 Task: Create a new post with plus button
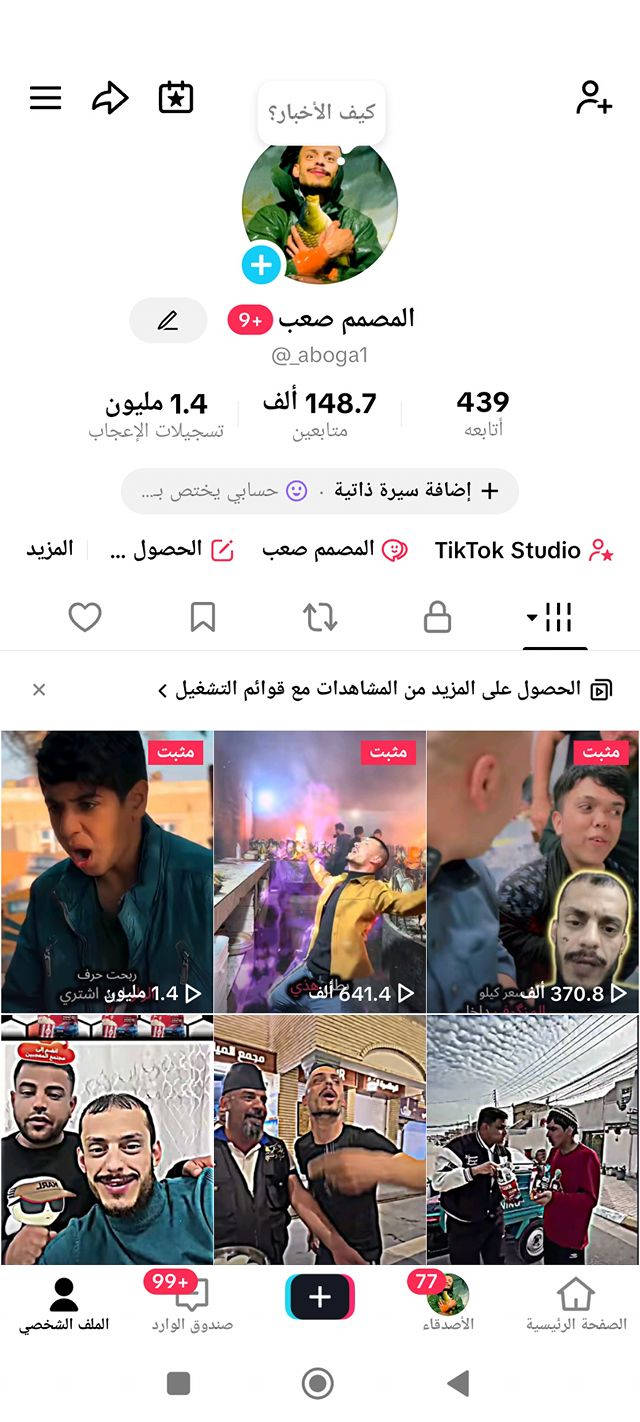point(320,1297)
